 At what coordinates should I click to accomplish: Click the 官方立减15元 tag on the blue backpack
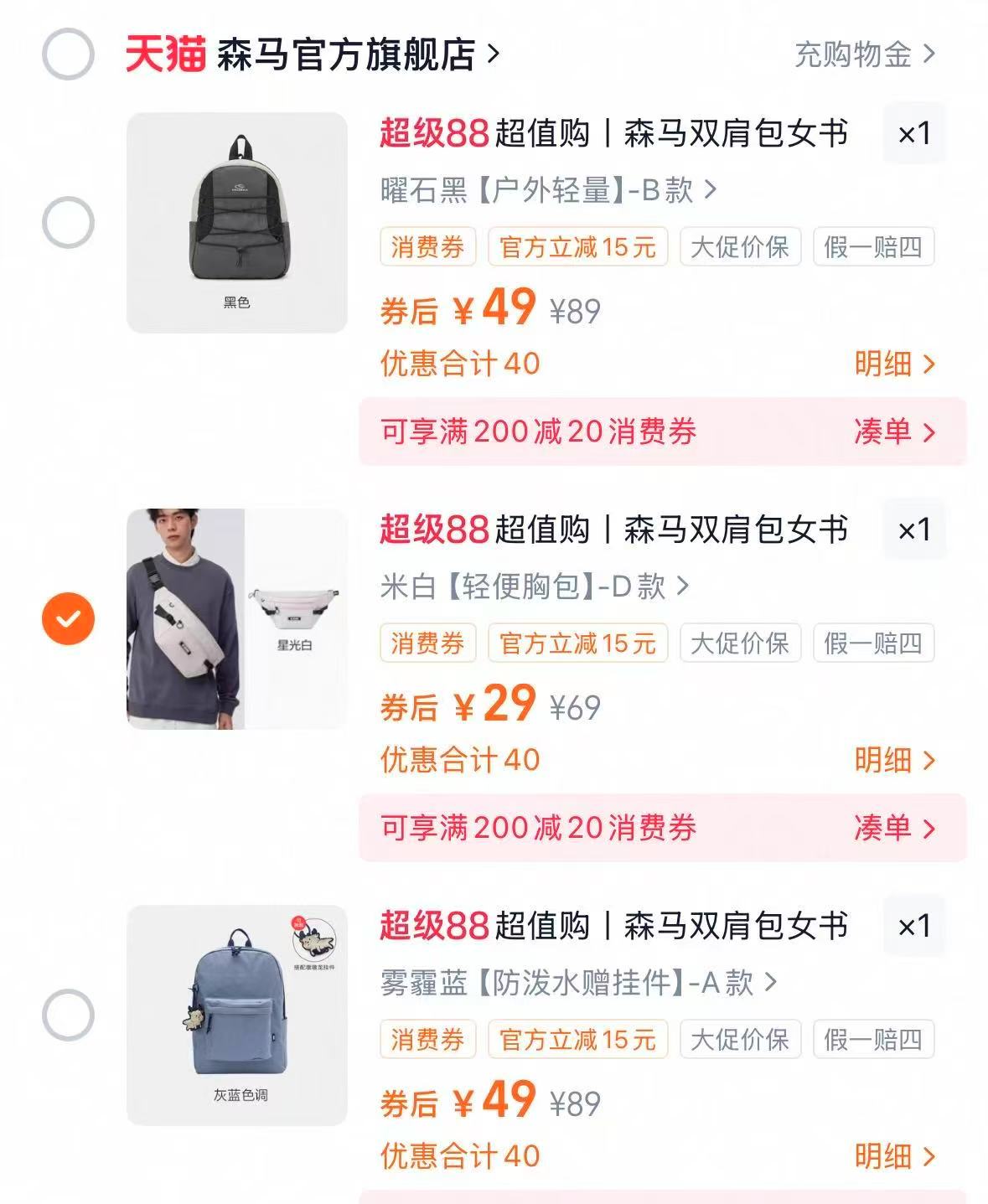click(580, 1039)
